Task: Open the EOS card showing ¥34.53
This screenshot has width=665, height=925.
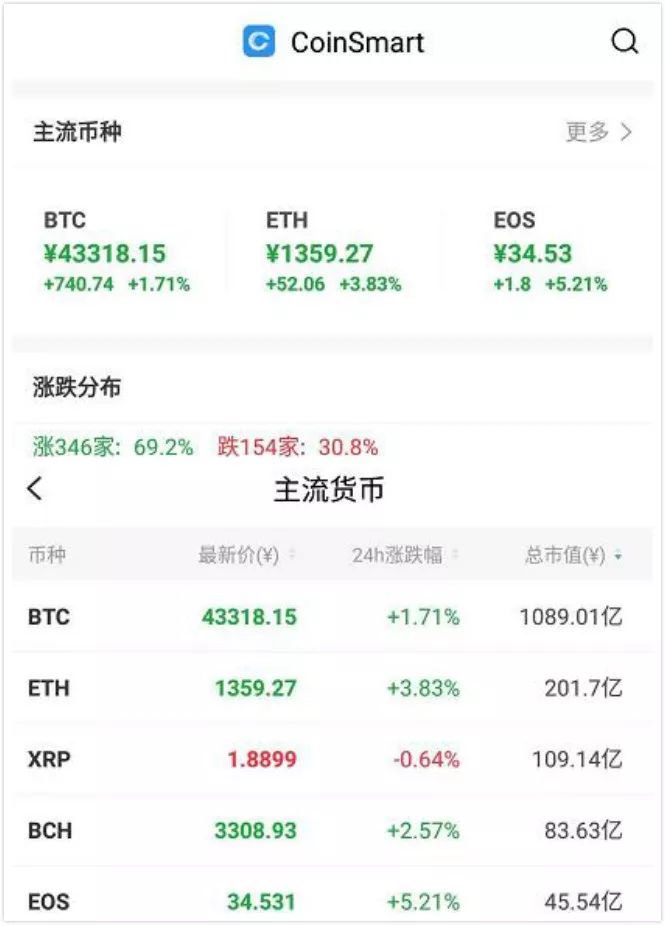Action: click(550, 253)
